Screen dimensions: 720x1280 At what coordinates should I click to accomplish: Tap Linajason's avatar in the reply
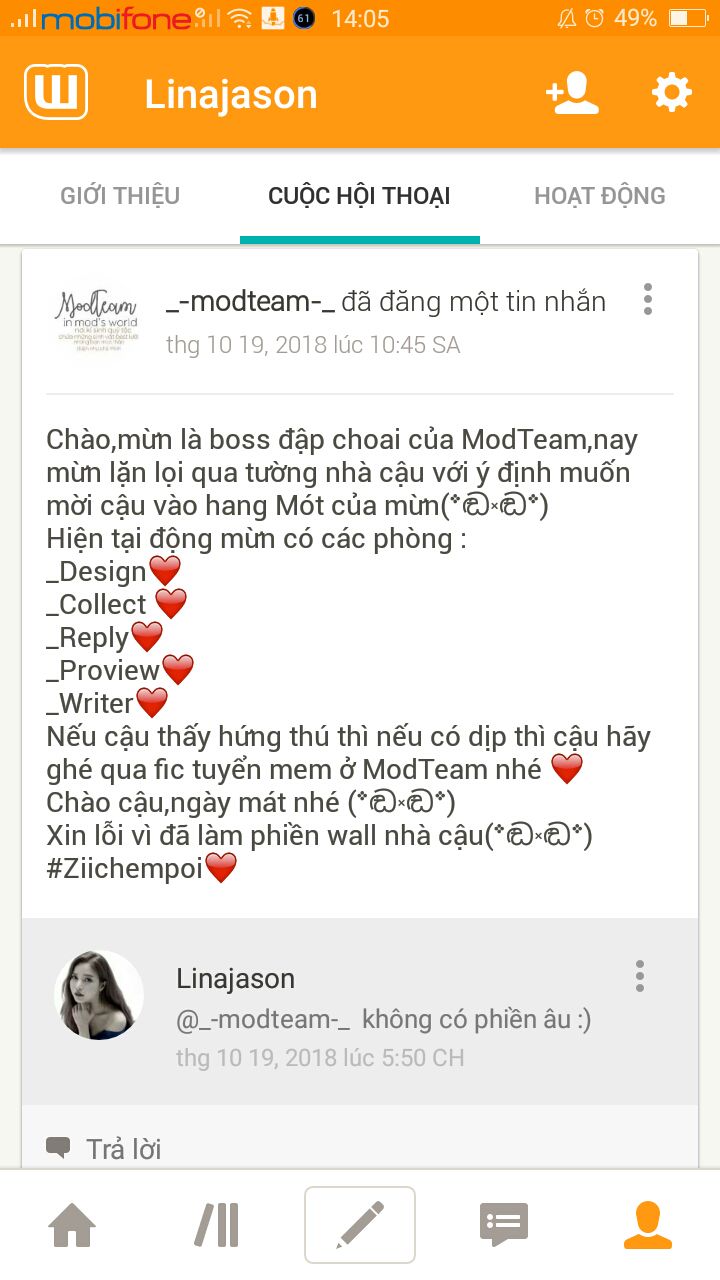tap(99, 995)
